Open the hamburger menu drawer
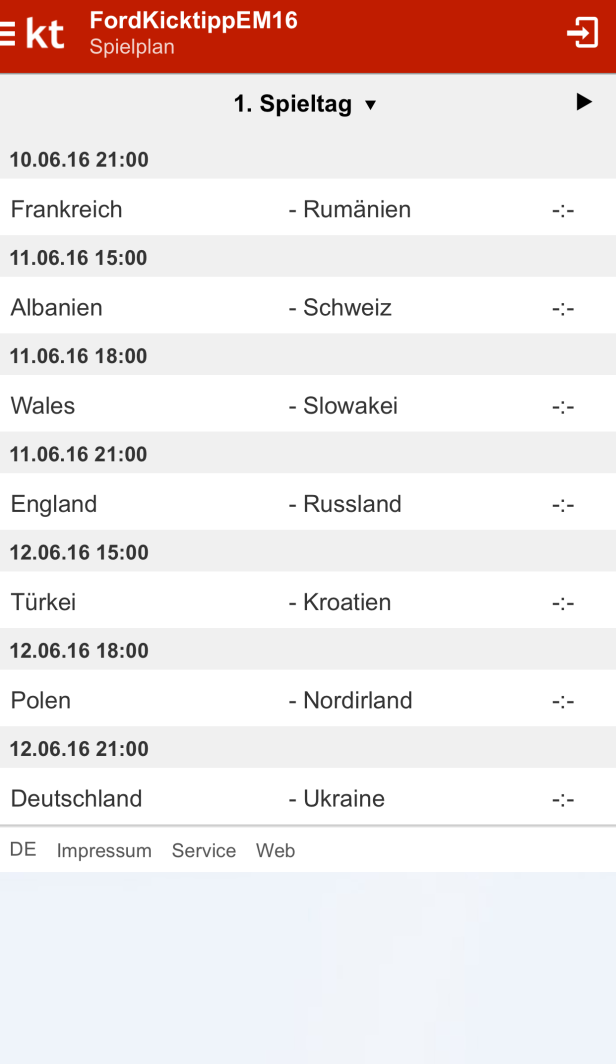The height and width of the screenshot is (1064, 616). pos(7,33)
